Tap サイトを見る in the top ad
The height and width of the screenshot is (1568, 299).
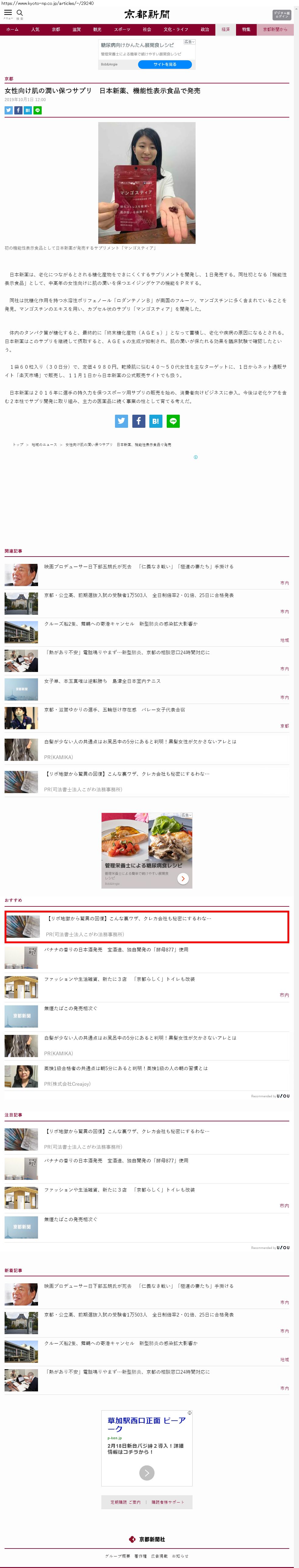click(x=165, y=64)
